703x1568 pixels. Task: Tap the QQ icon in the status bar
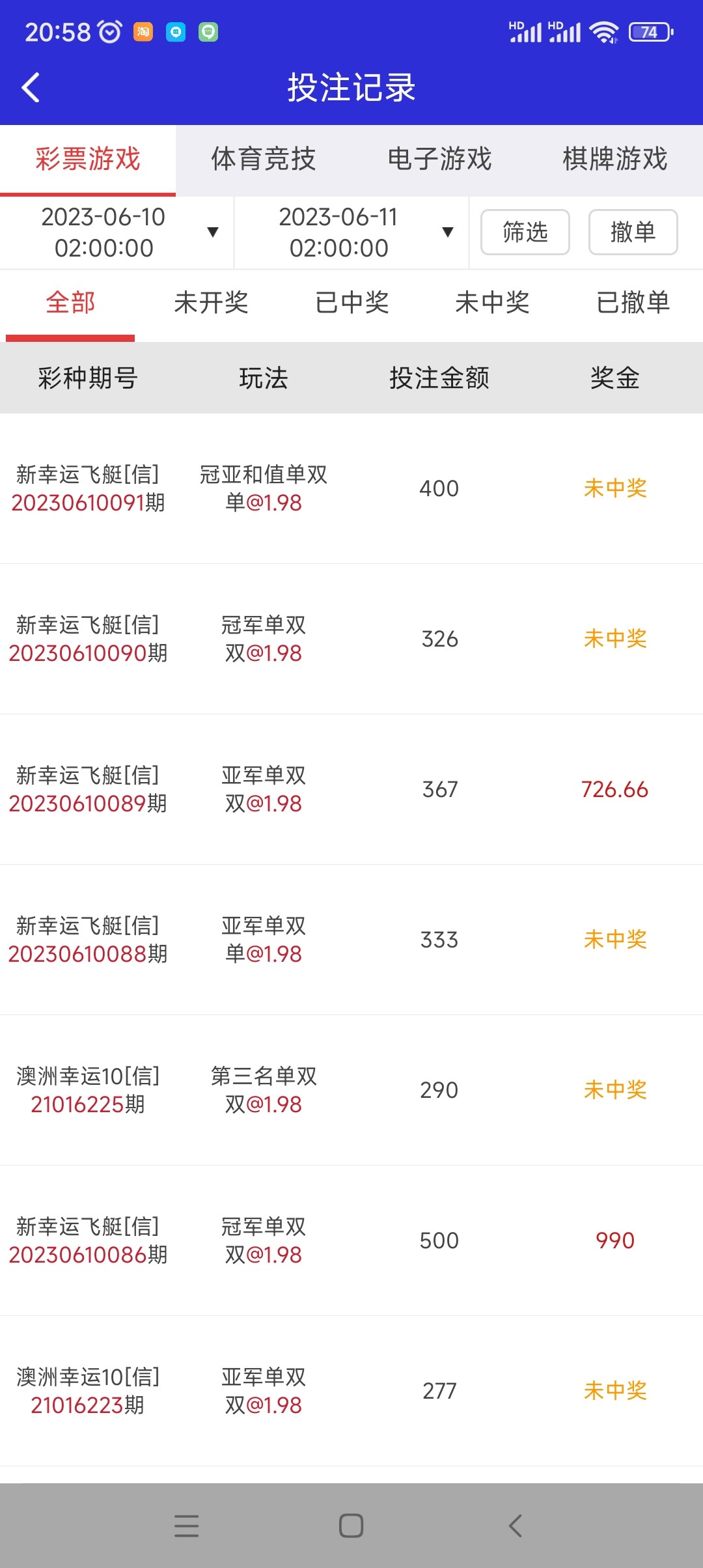(x=176, y=31)
